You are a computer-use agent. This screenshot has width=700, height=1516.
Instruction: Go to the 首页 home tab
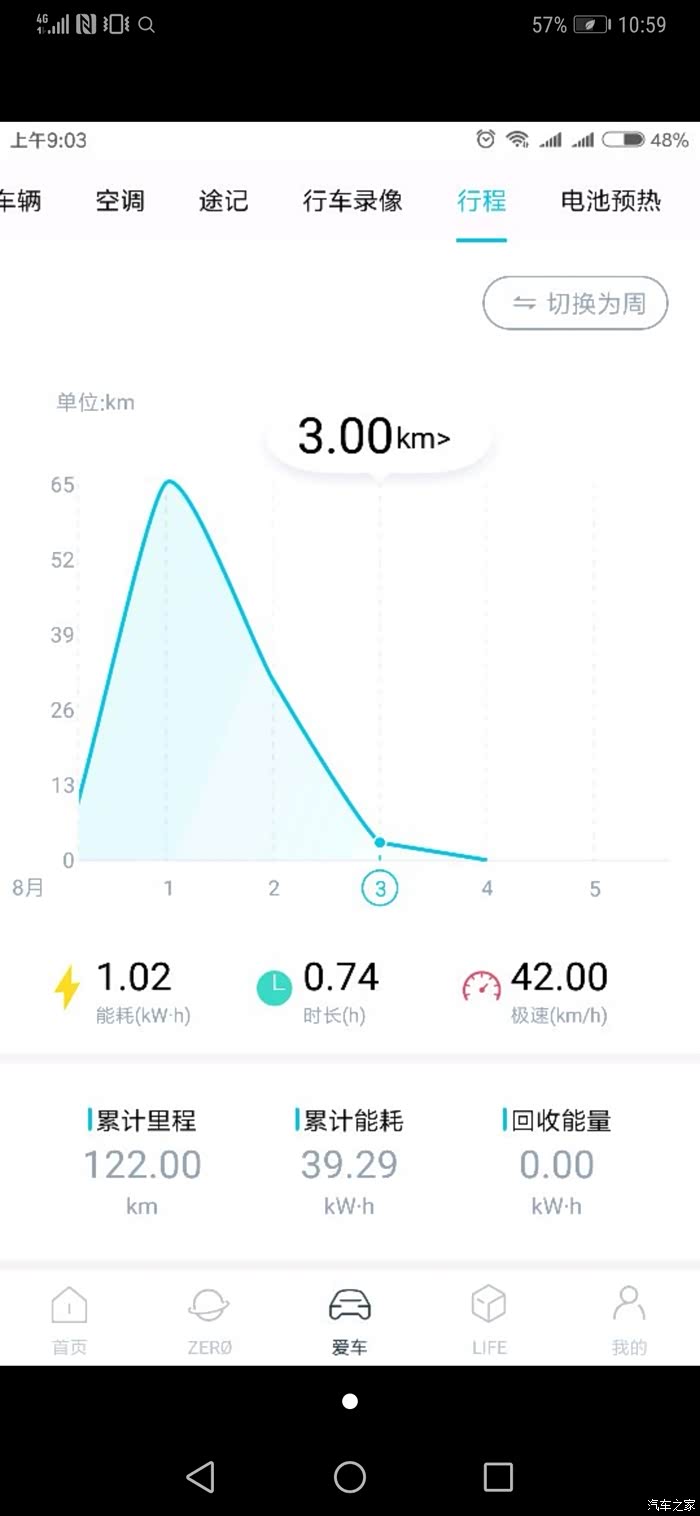click(x=69, y=1320)
